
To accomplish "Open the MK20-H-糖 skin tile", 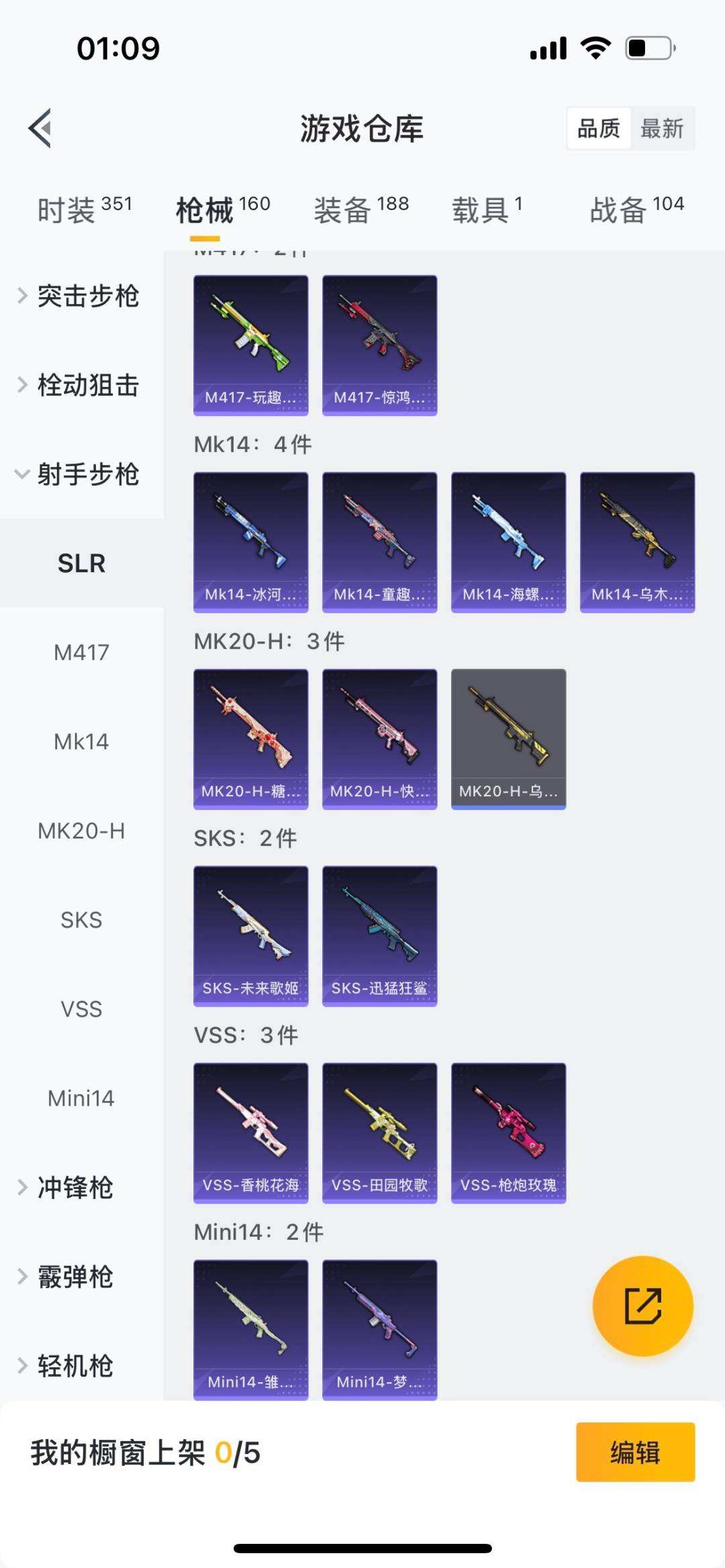I will 250,739.
